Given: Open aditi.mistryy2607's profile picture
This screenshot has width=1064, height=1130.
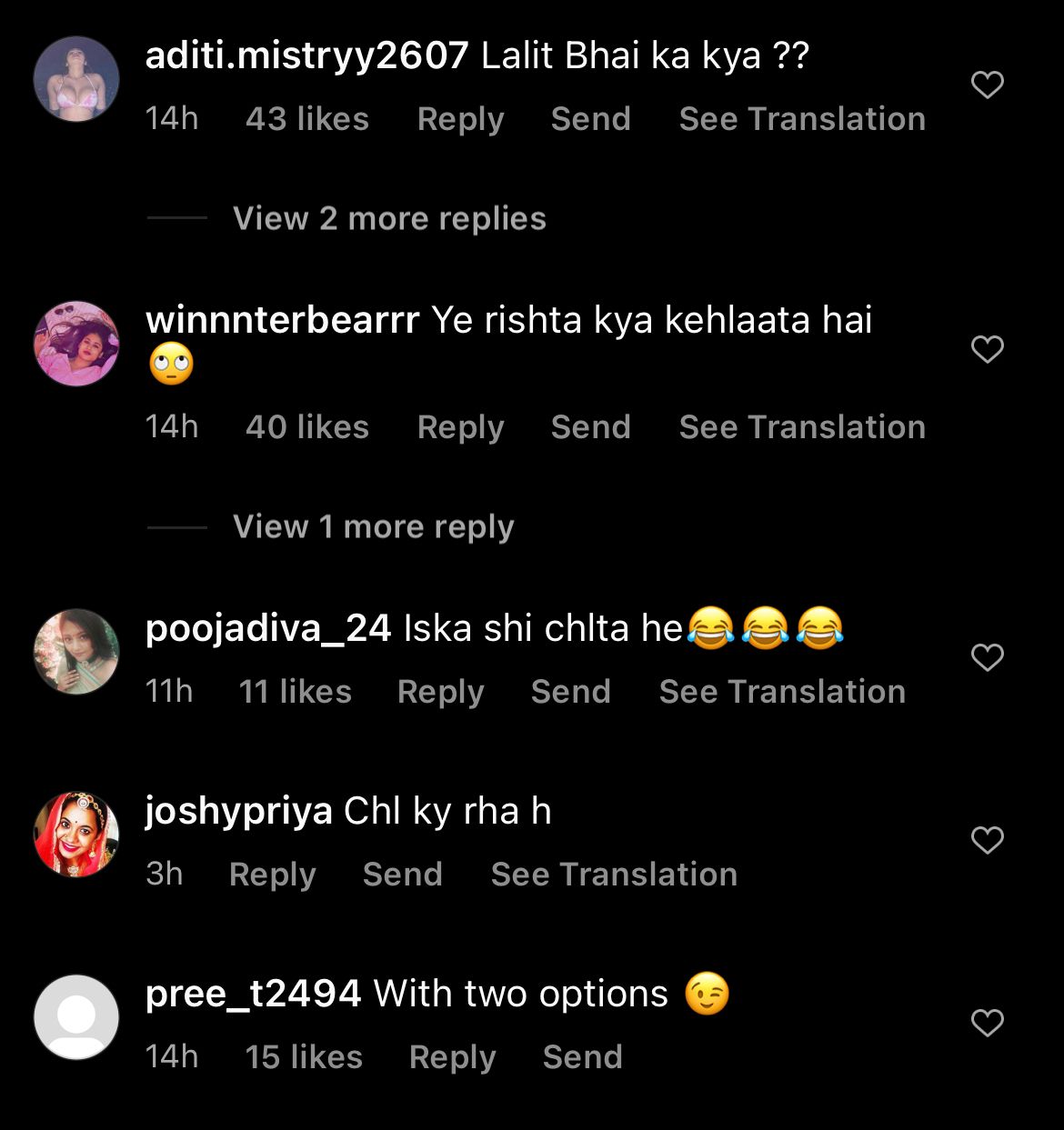Looking at the screenshot, I should coord(76,79).
